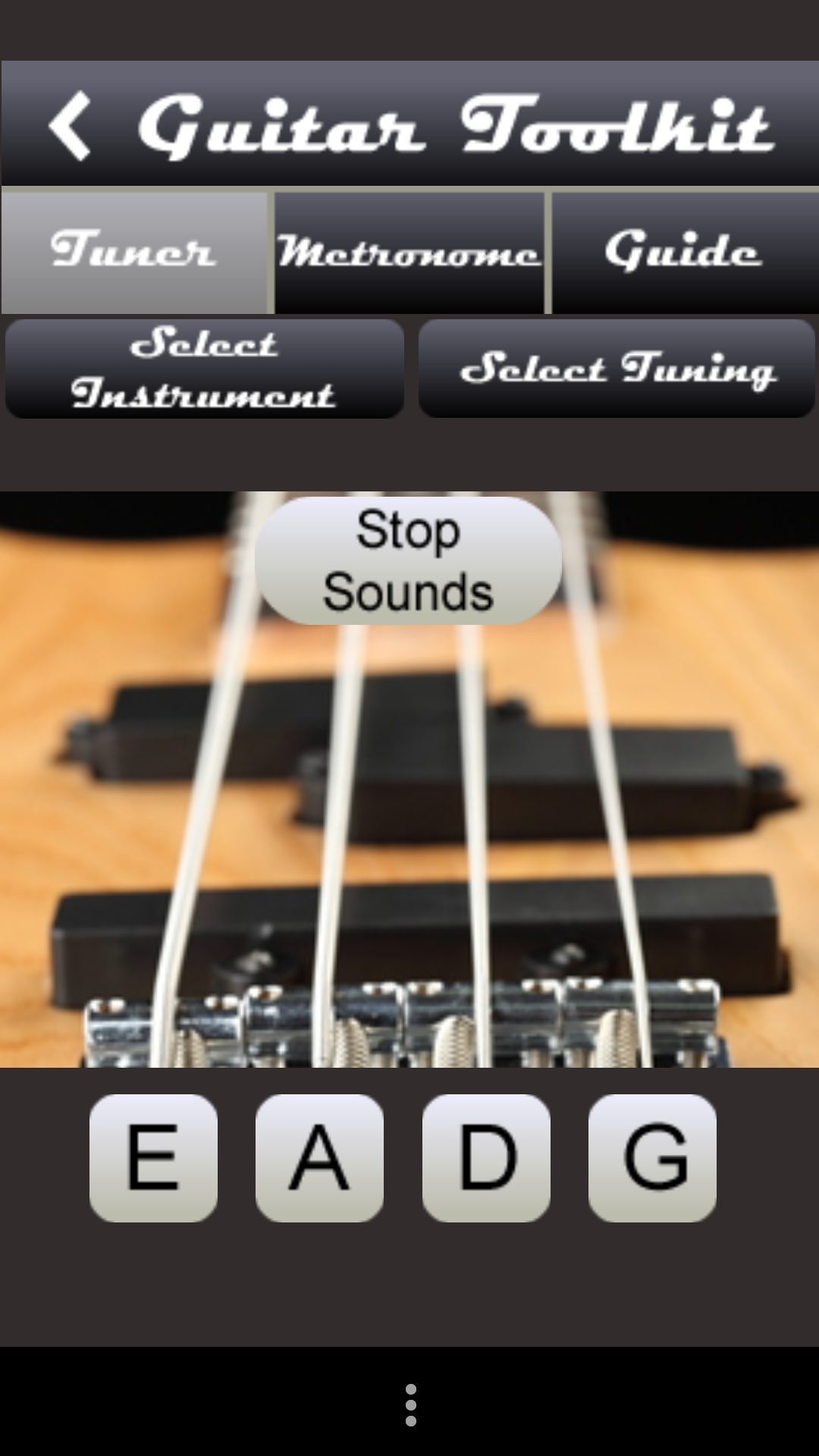
Task: Tap Stop Sounds button
Action: click(408, 561)
